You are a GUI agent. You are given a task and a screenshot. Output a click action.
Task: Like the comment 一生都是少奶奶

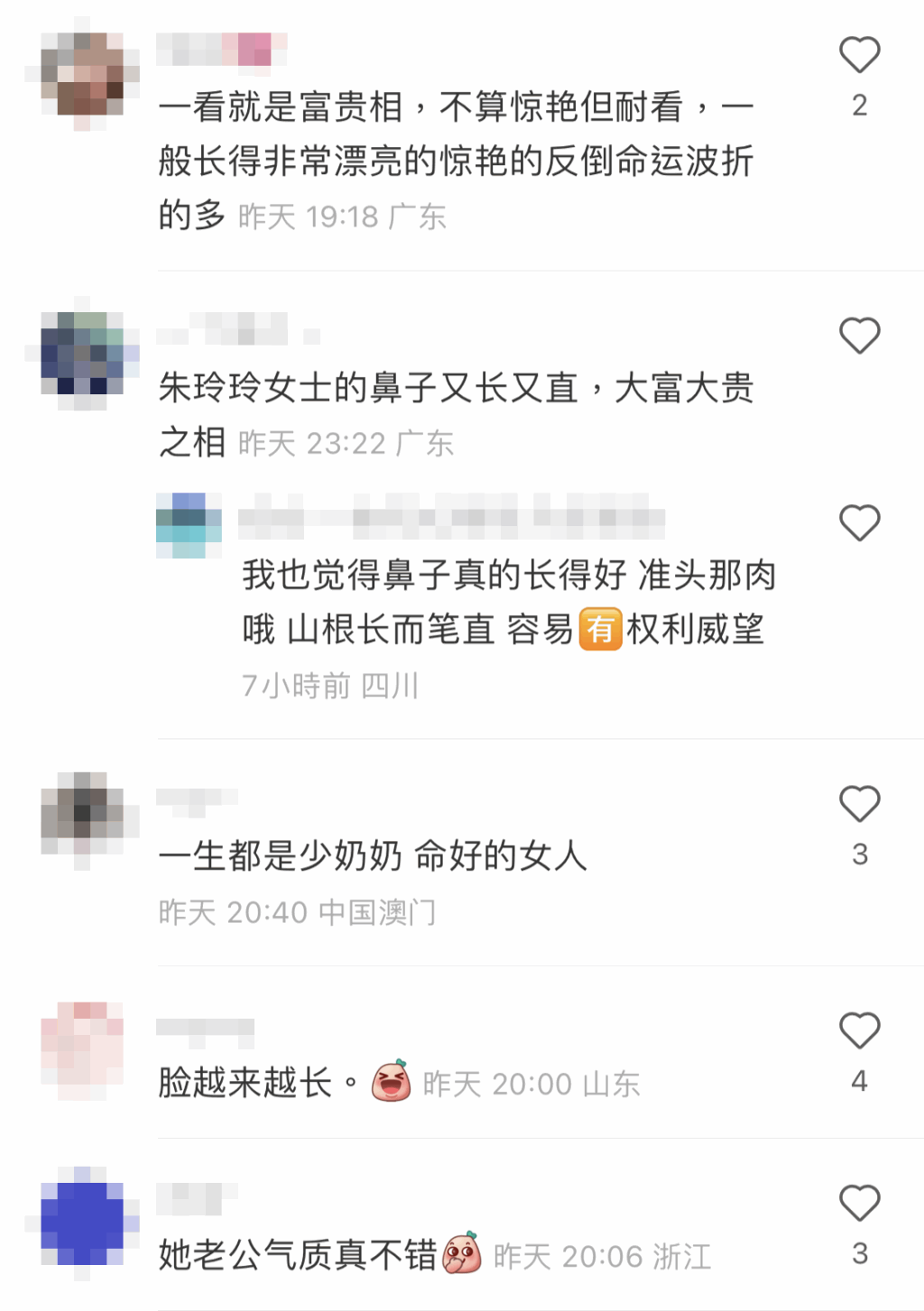(859, 804)
